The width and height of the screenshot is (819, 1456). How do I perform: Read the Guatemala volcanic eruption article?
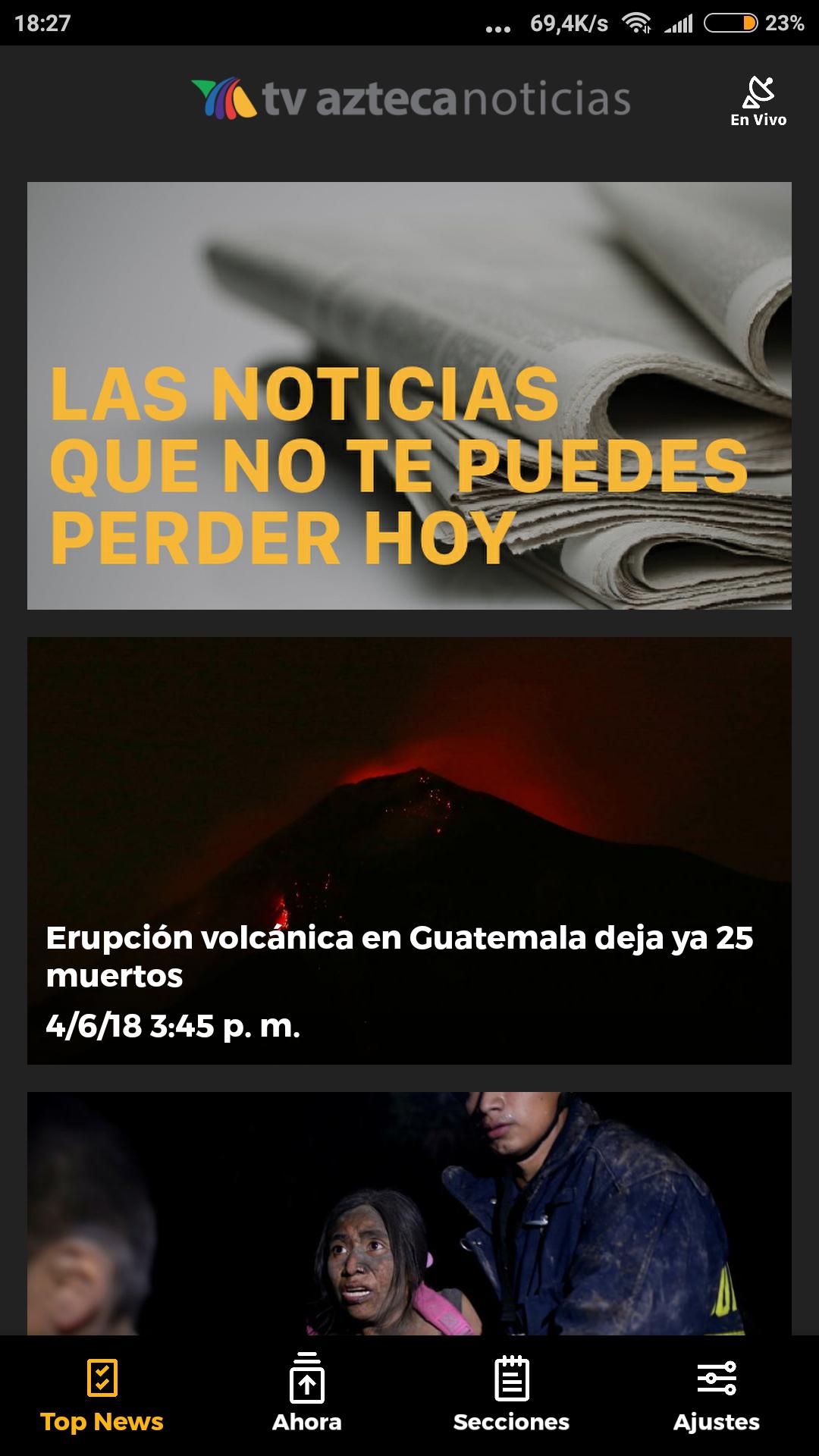409,851
